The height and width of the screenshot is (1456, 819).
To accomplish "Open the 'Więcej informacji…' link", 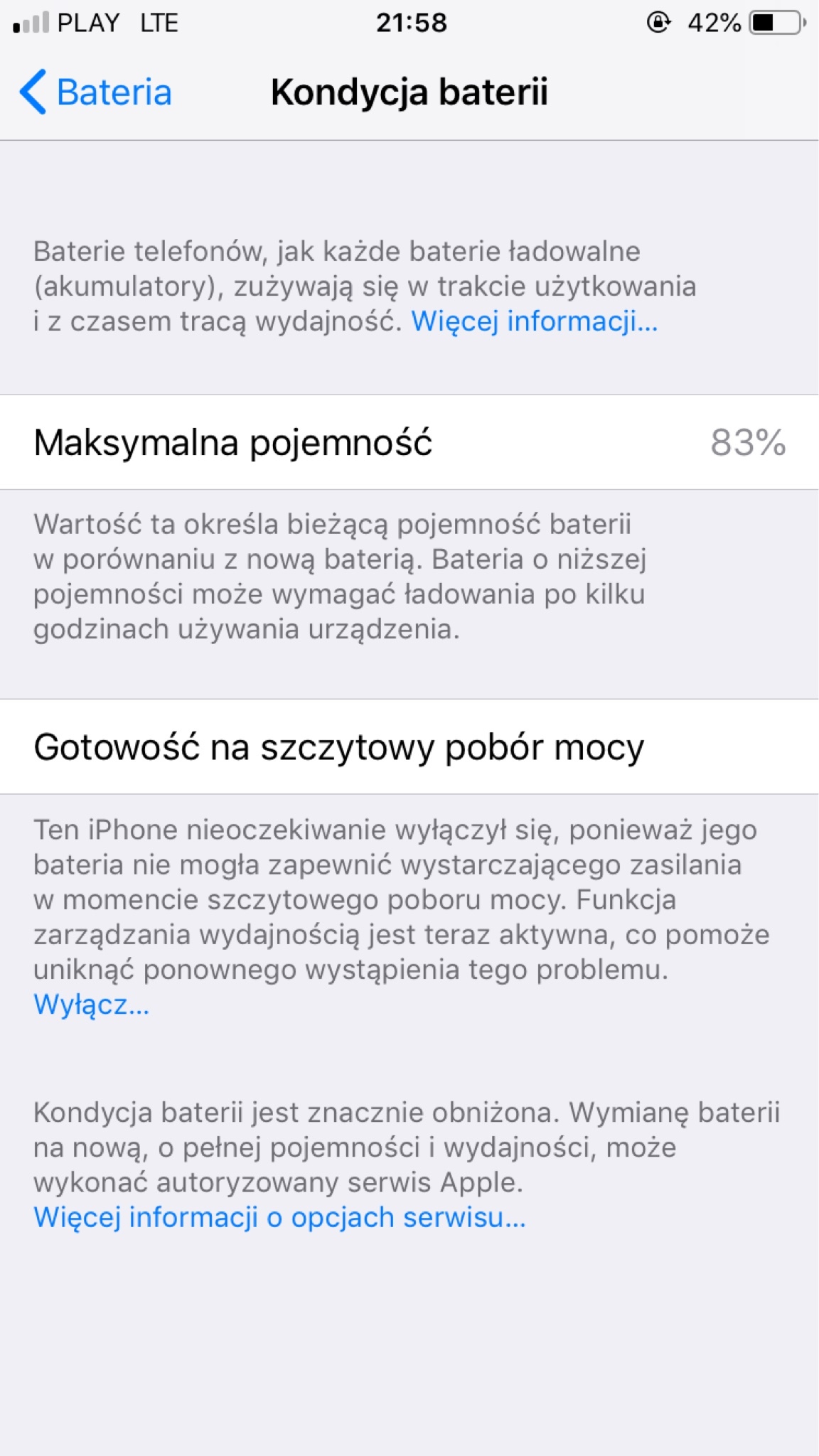I will [x=534, y=321].
